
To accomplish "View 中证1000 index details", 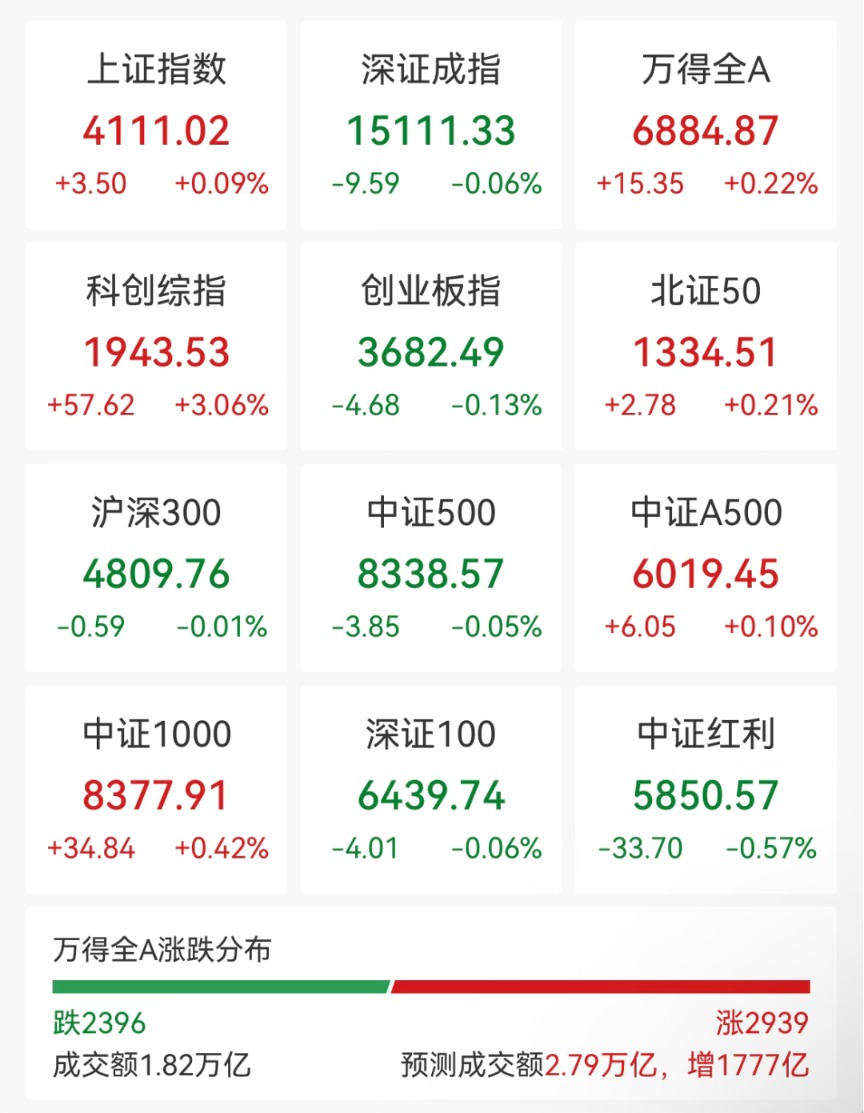I will tap(157, 790).
